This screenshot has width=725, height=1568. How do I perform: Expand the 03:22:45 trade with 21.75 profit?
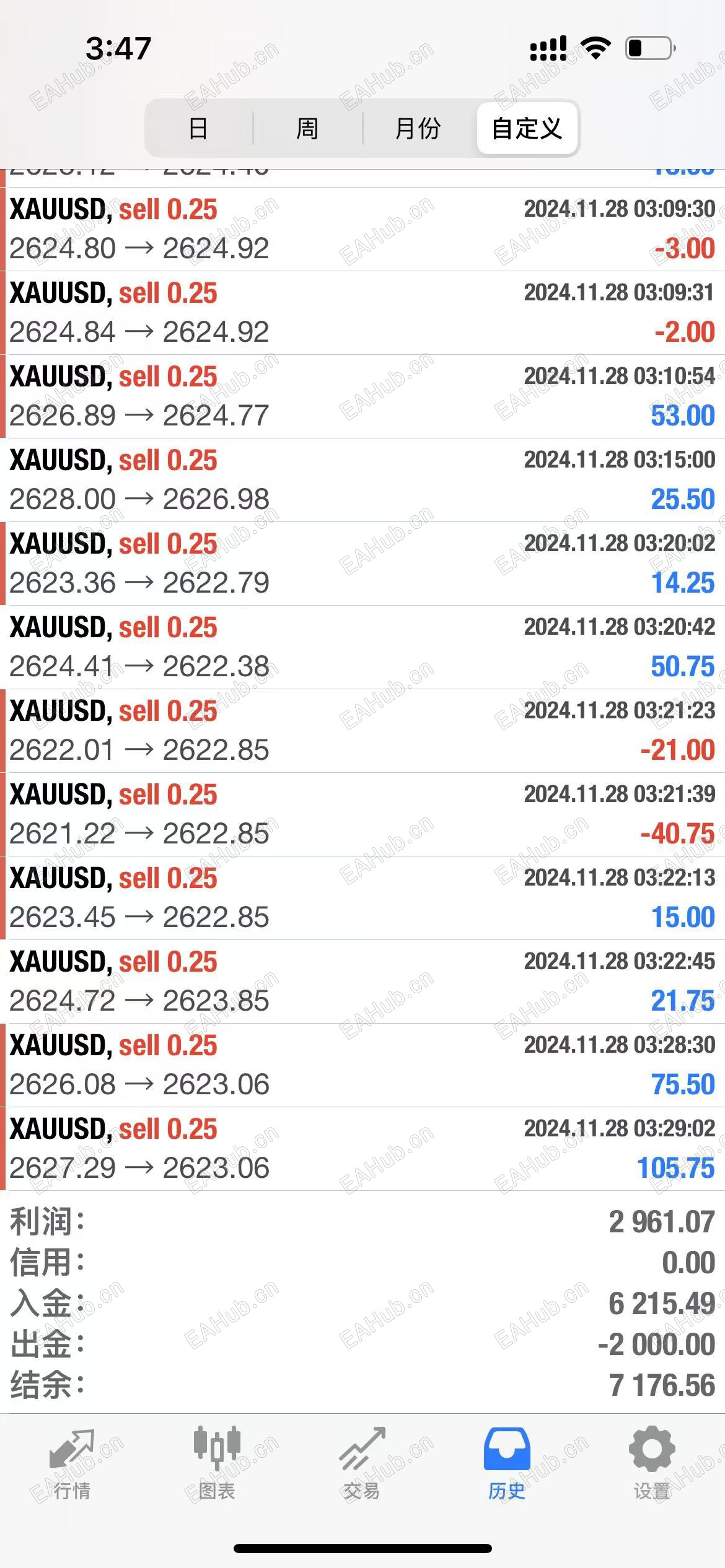pyautogui.click(x=362, y=982)
